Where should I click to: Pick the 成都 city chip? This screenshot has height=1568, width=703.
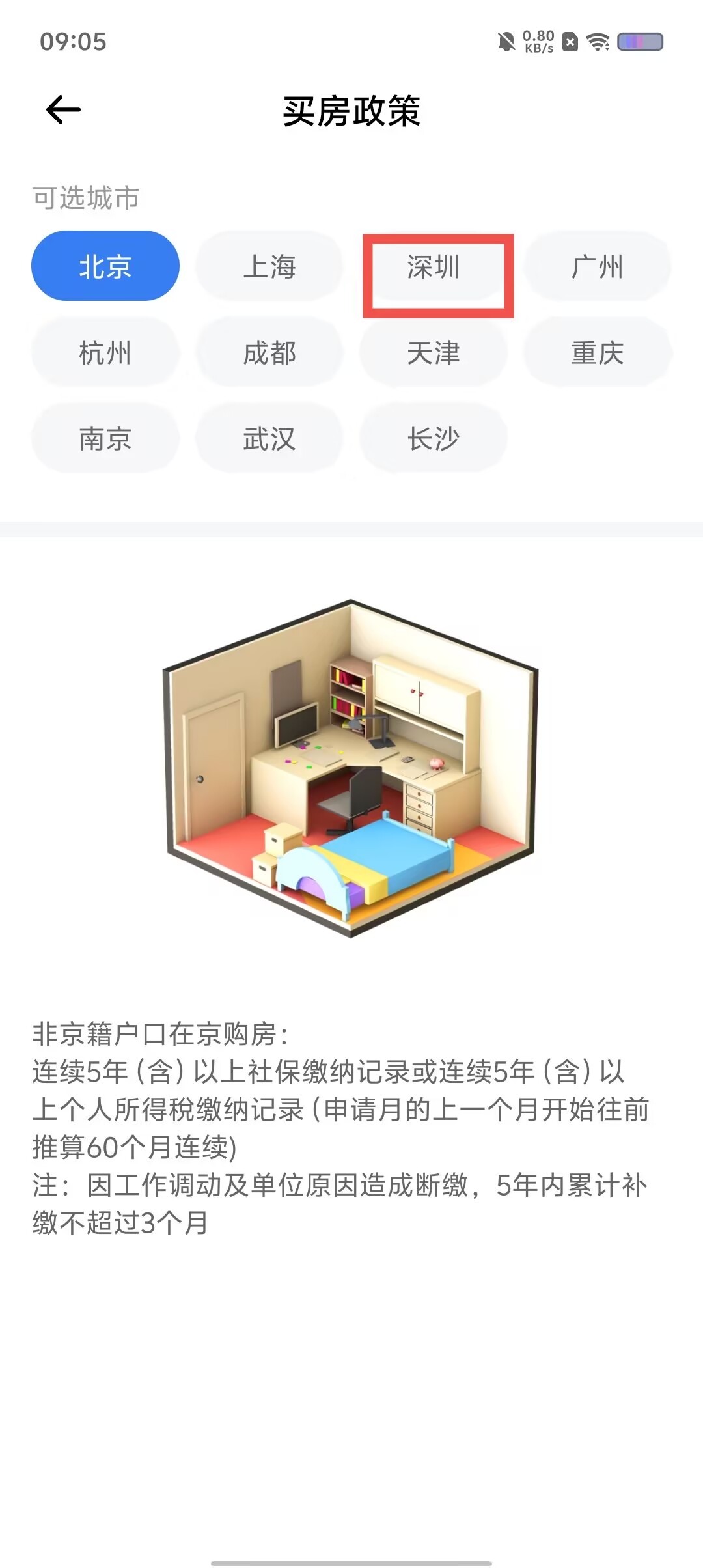coord(269,353)
